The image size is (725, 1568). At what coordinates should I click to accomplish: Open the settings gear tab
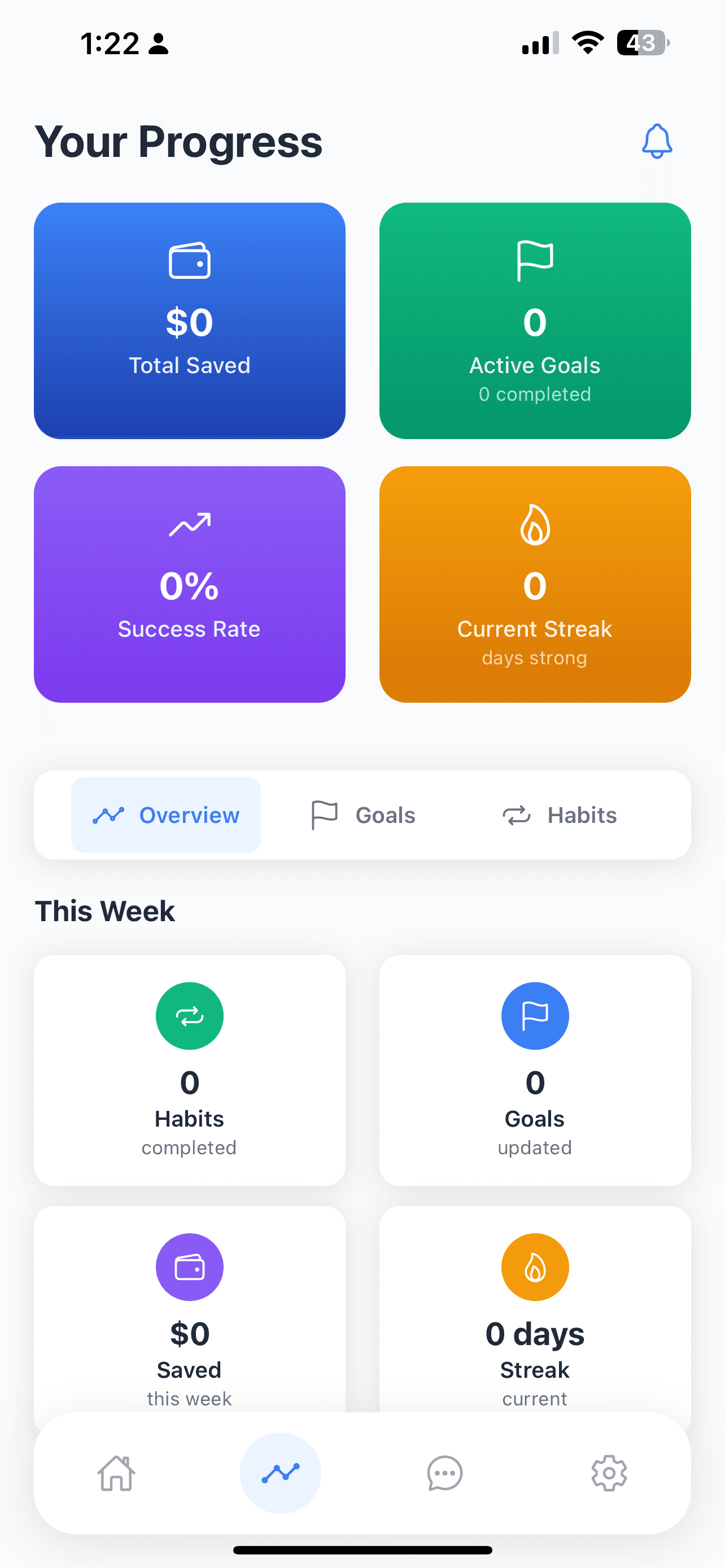[x=609, y=1473]
